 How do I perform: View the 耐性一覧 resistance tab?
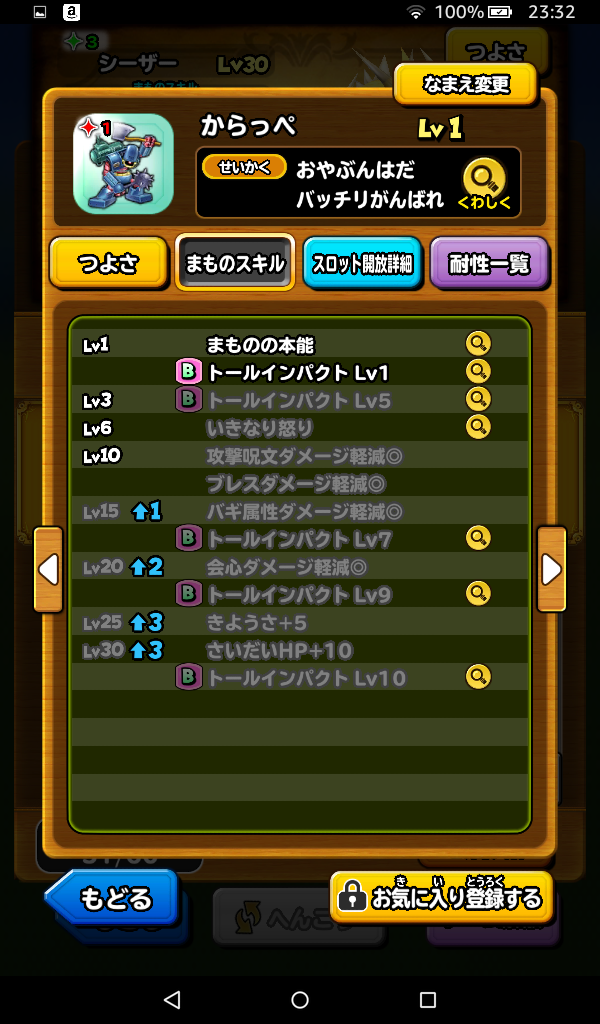pos(489,264)
